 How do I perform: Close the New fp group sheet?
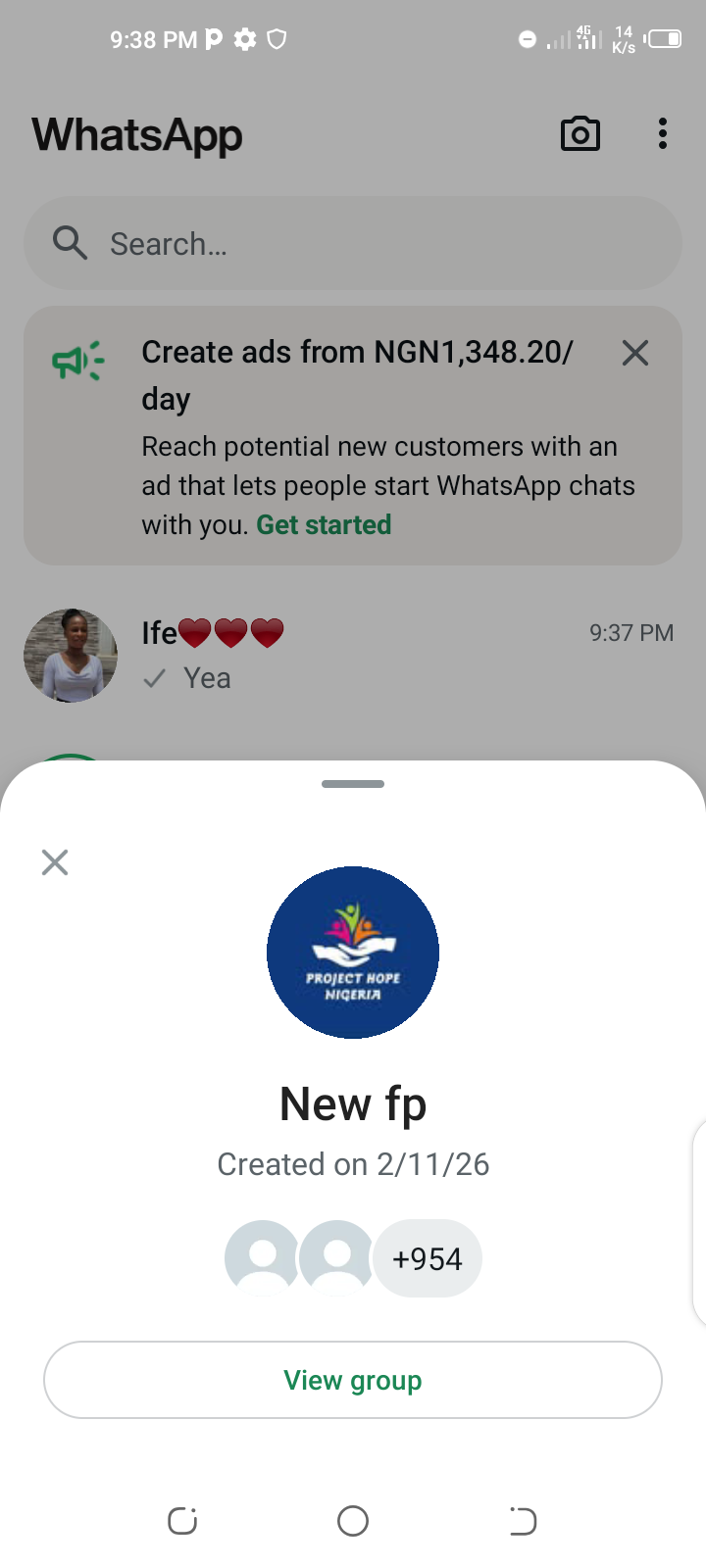click(x=55, y=862)
